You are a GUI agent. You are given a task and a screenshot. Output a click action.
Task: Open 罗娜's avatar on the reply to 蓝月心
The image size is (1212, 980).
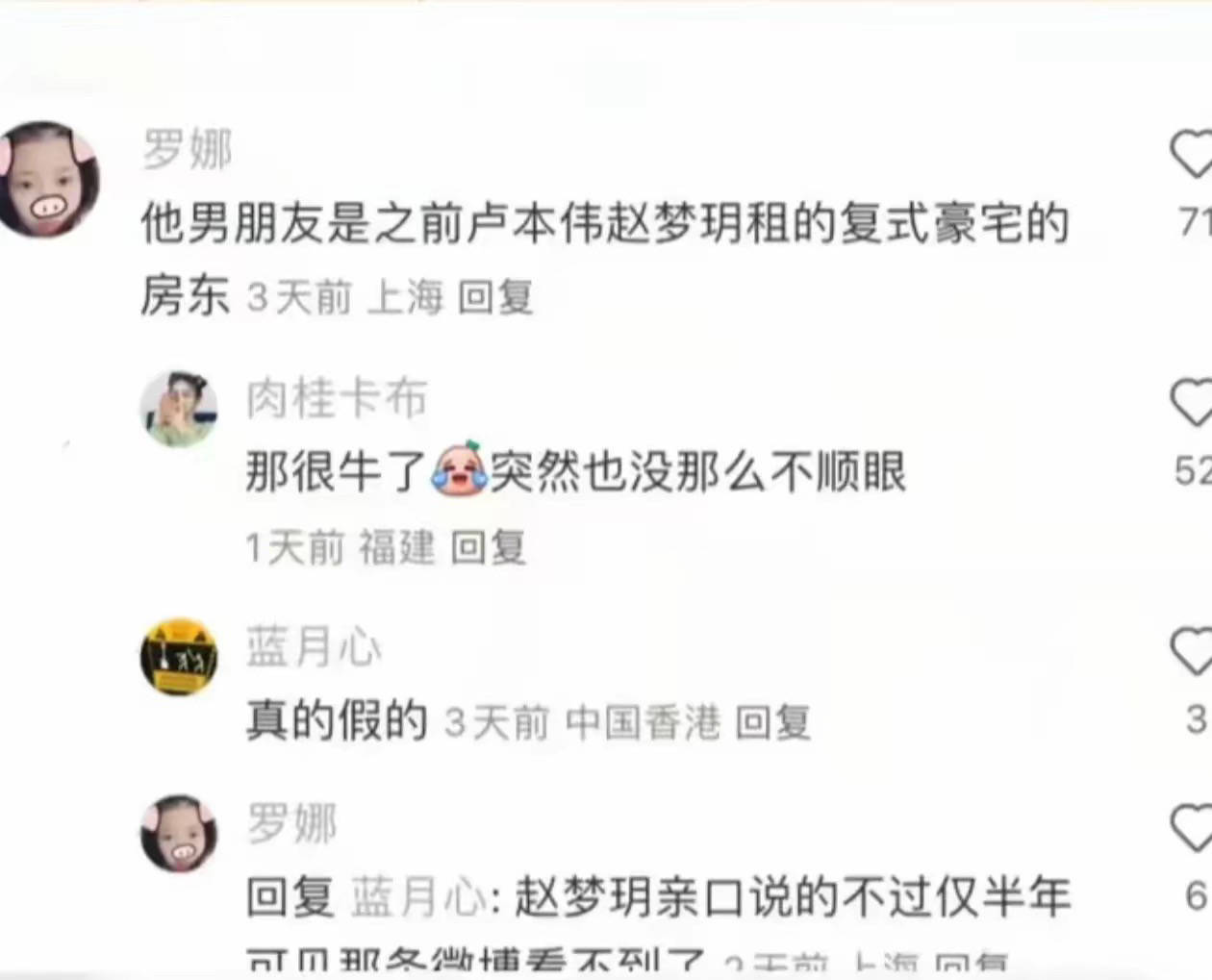coord(179,833)
